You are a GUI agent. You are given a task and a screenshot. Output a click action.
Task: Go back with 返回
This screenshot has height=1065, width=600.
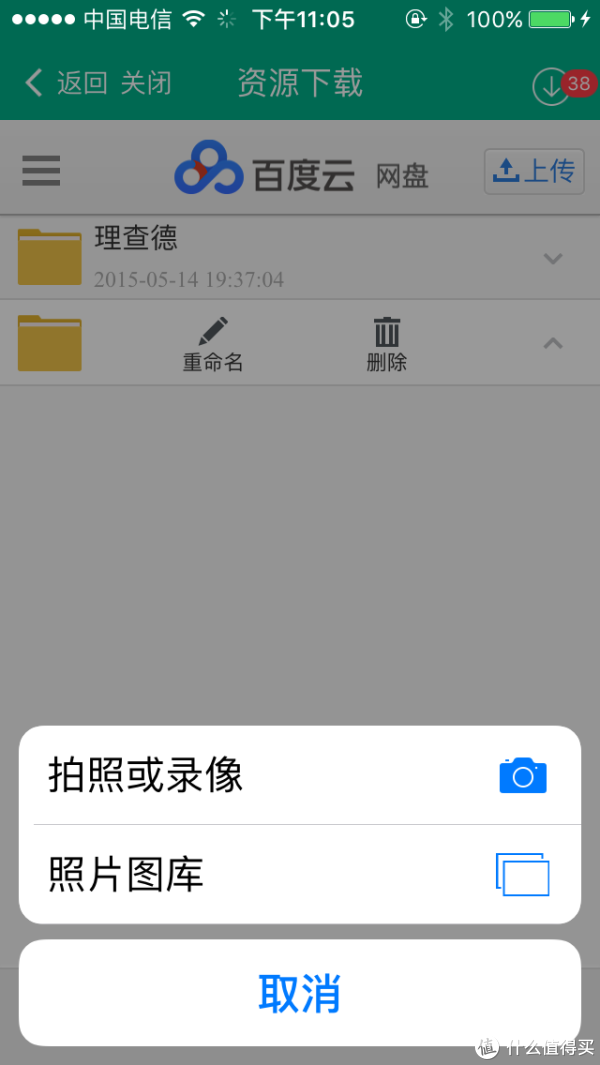click(67, 84)
